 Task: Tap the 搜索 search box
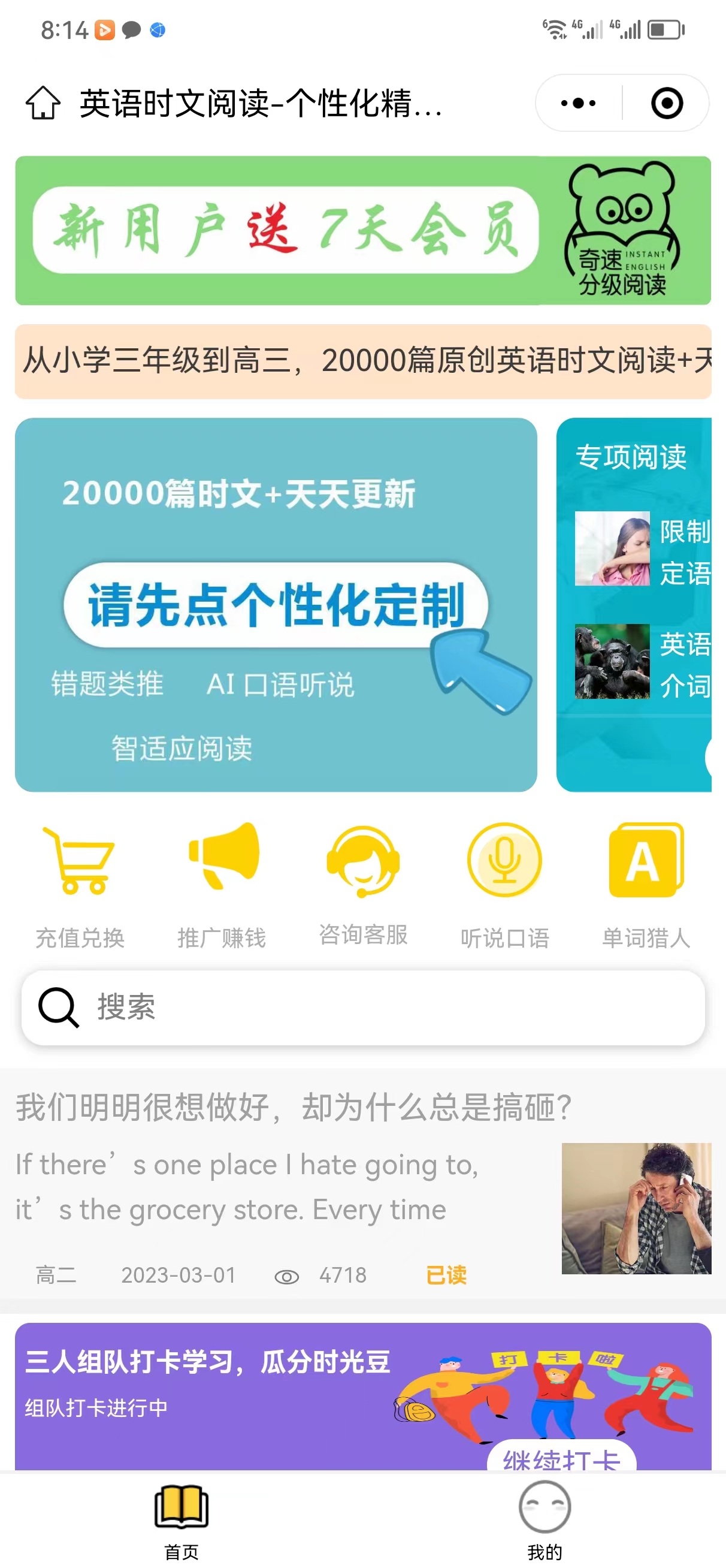(x=362, y=1008)
